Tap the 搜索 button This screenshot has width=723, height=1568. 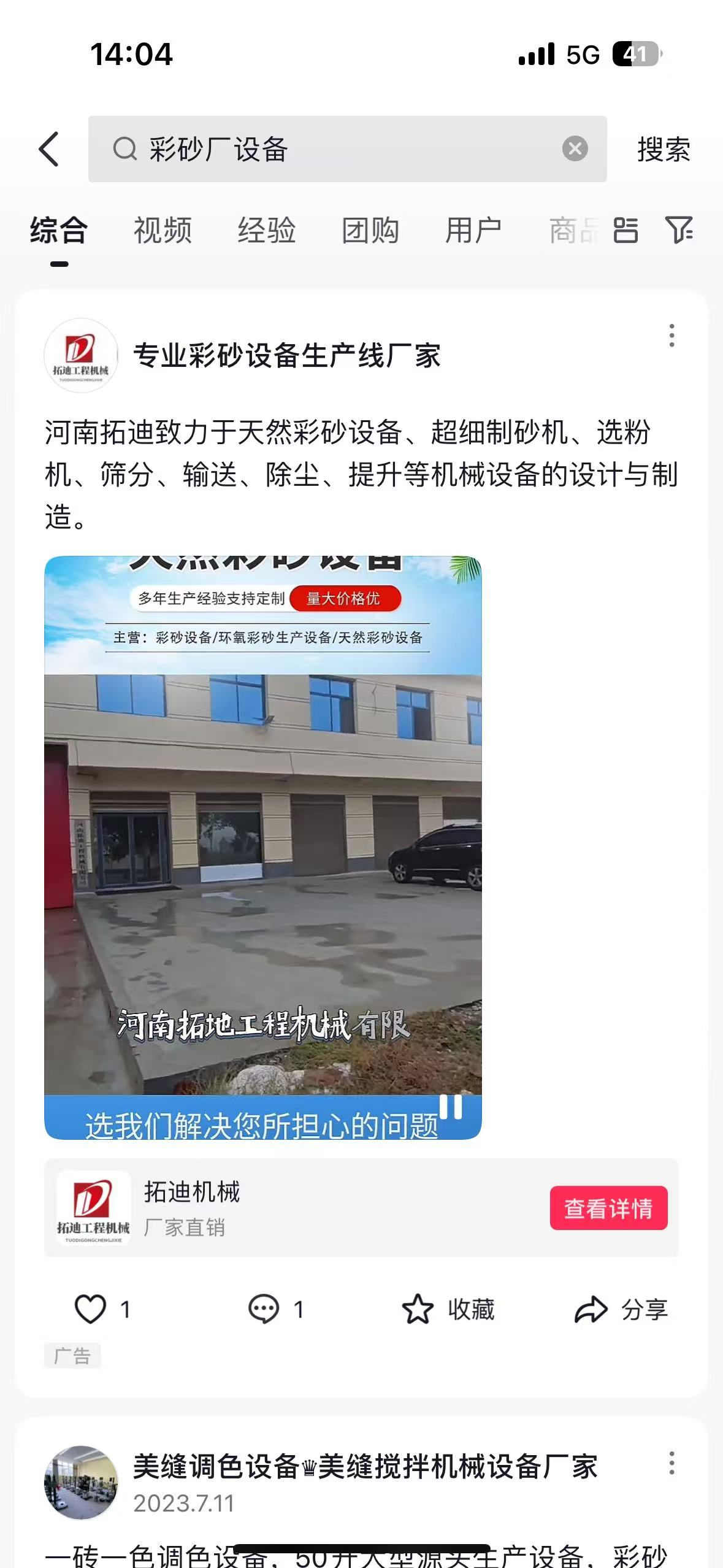(664, 149)
